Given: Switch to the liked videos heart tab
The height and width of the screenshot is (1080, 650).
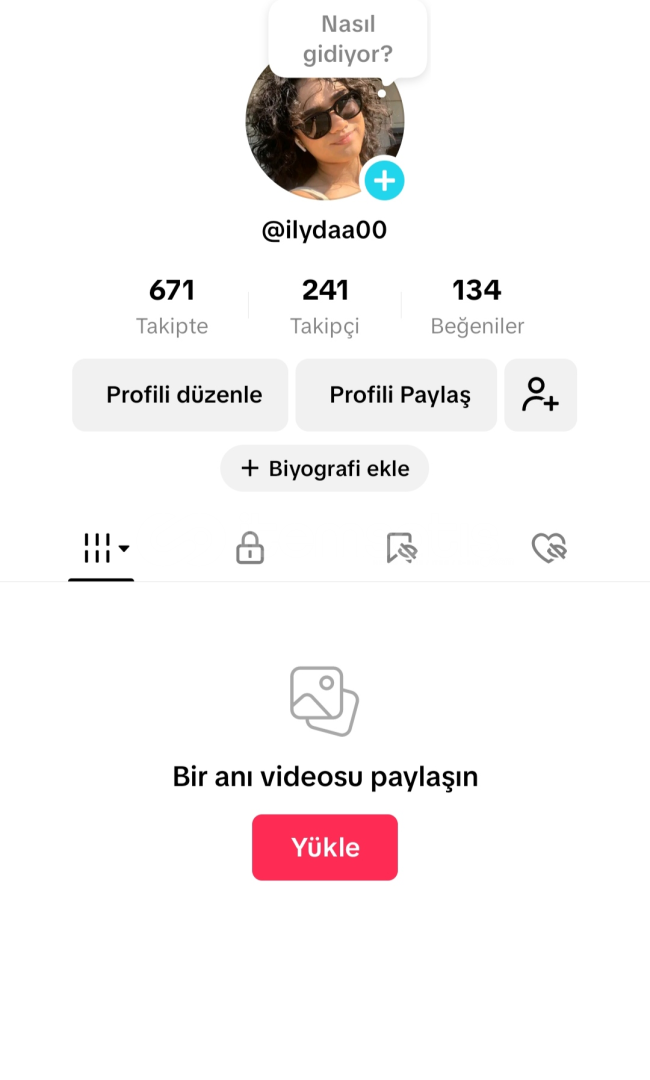Looking at the screenshot, I should pyautogui.click(x=549, y=548).
